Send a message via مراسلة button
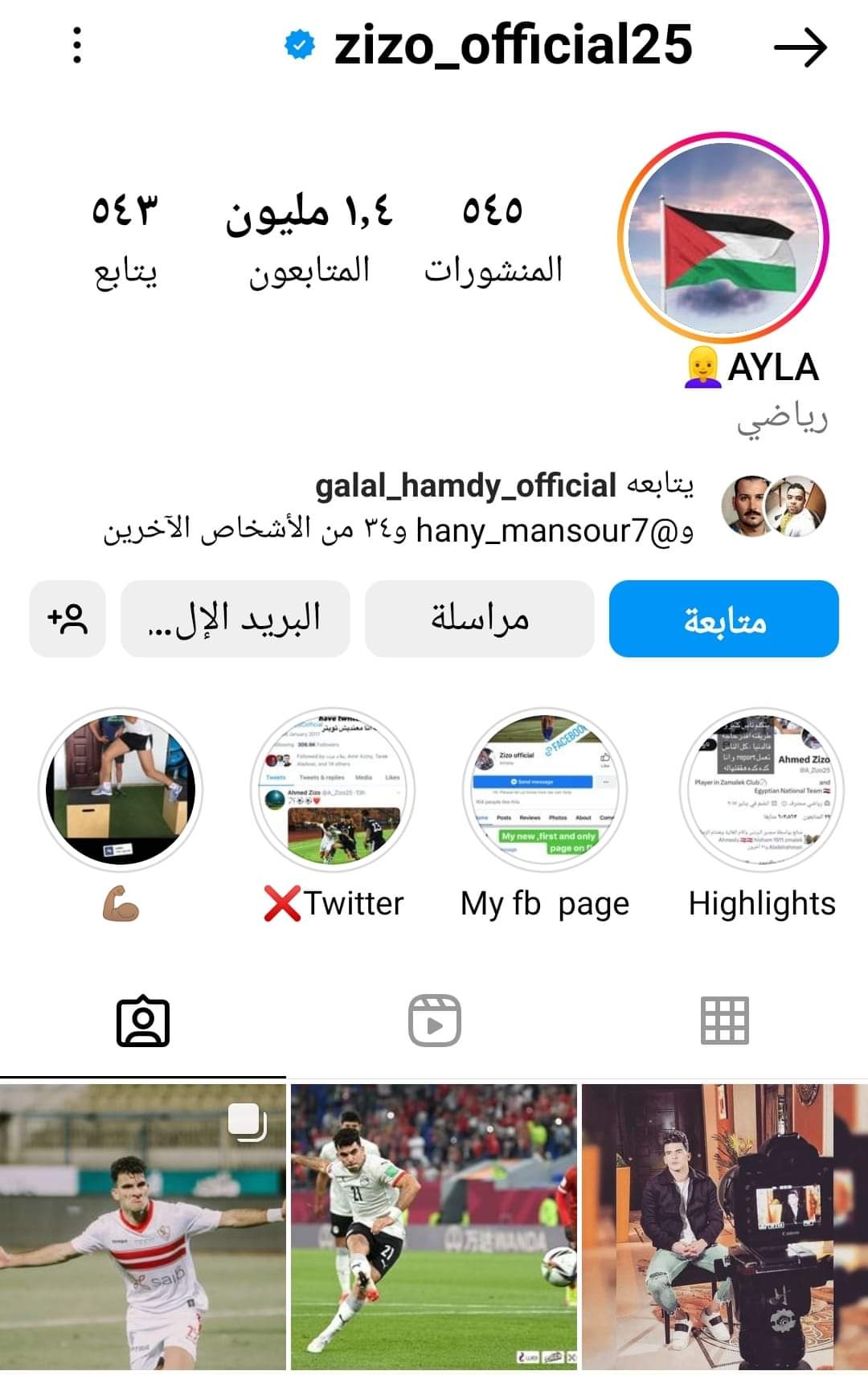Screen dimensions: 868x1375 [x=479, y=619]
